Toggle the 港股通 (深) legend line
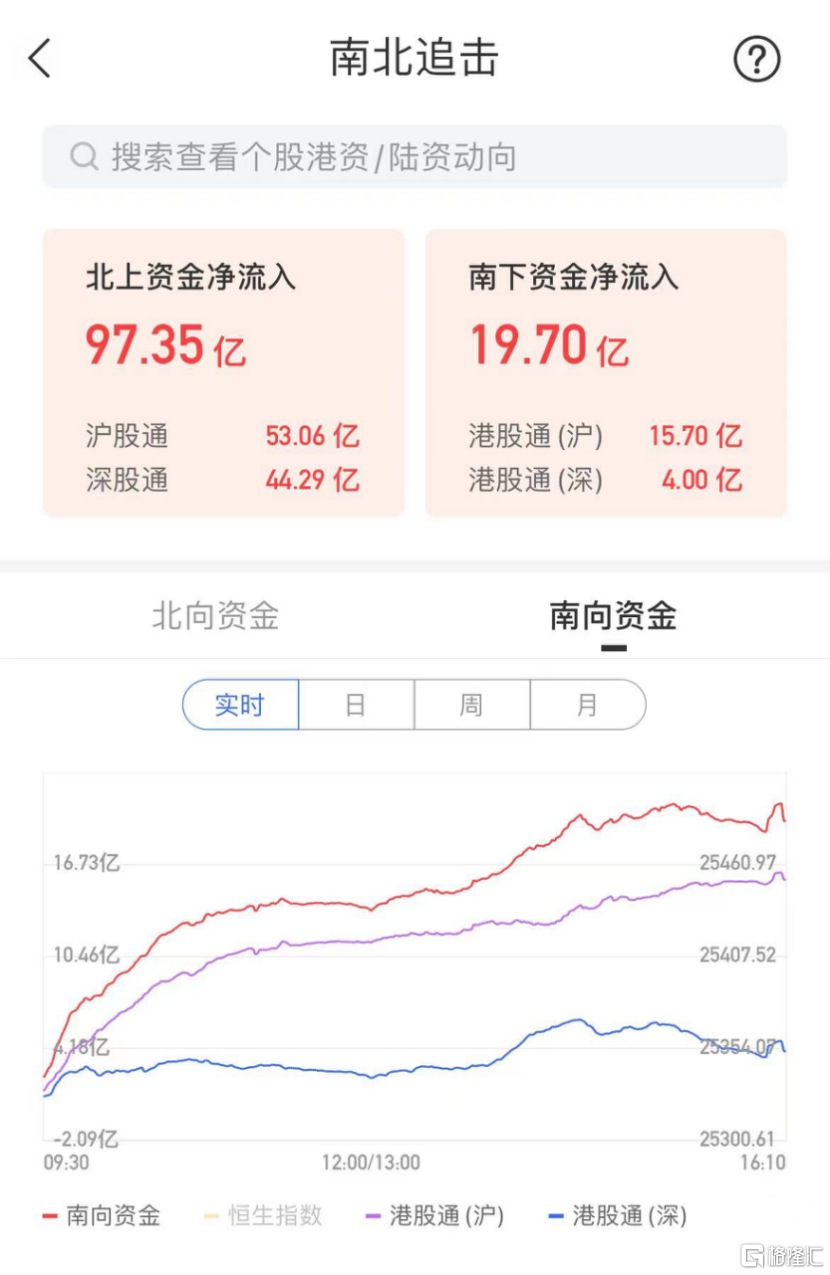Screen dimensions: 830x1275 (617, 1216)
